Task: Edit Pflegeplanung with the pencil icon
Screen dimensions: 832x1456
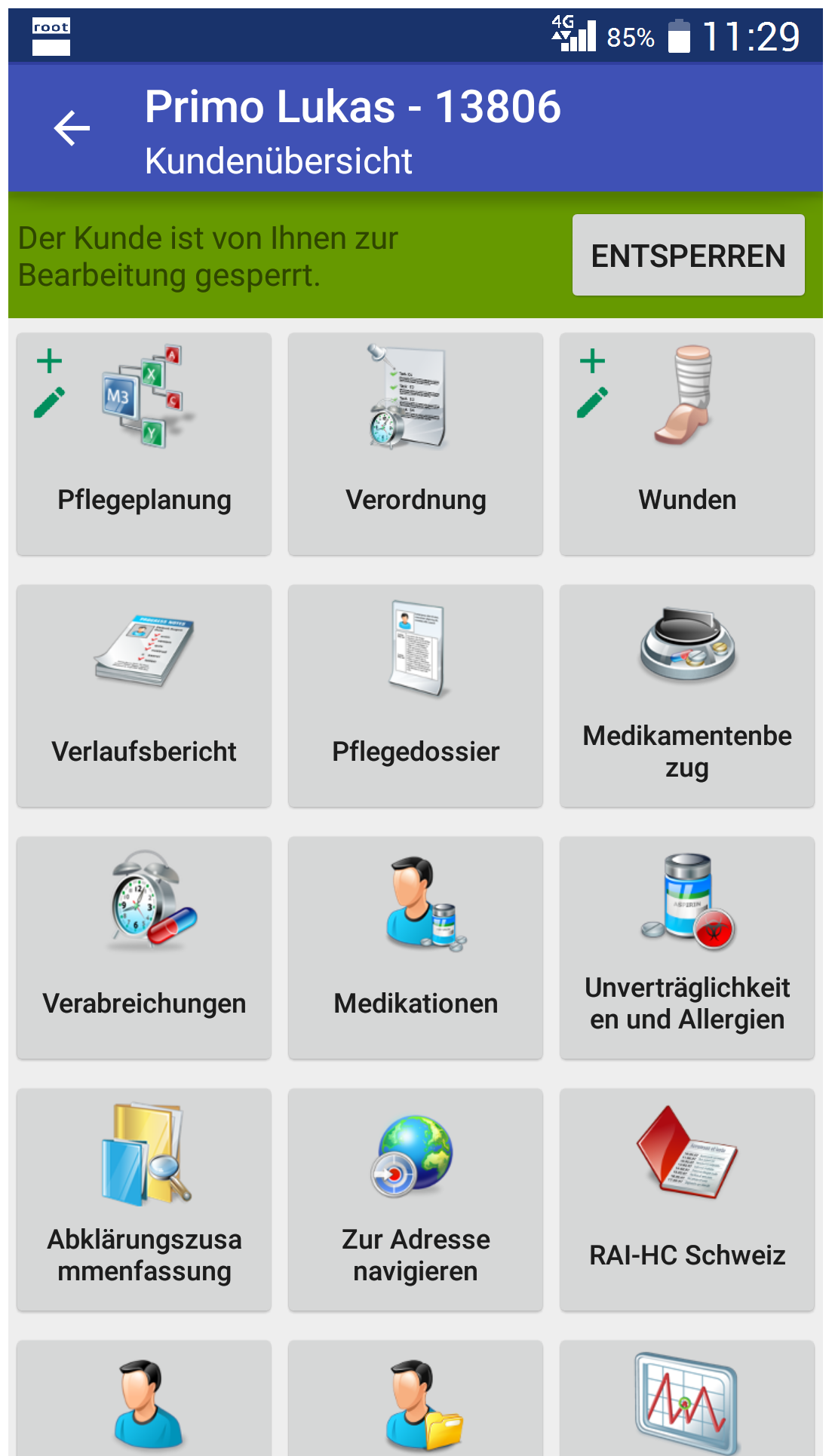Action: 50,402
